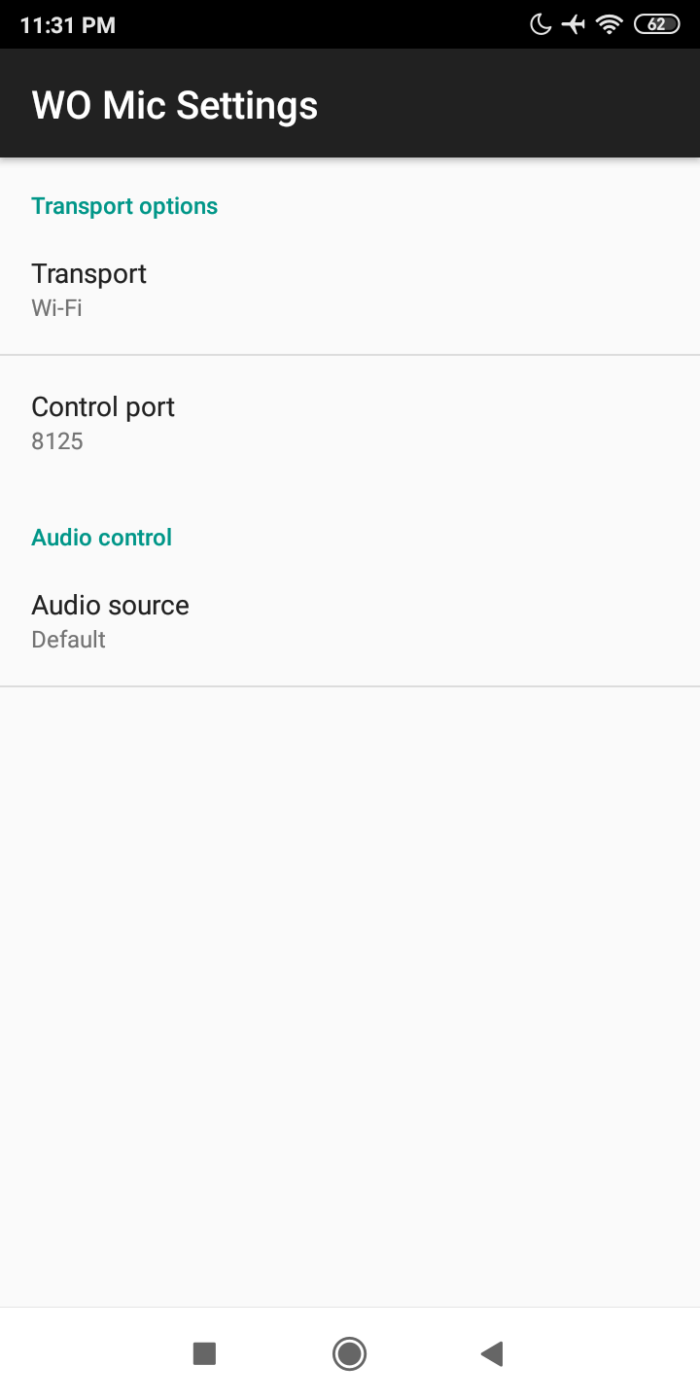Go to the home screen
Viewport: 700px width, 1400px height.
coord(350,1354)
